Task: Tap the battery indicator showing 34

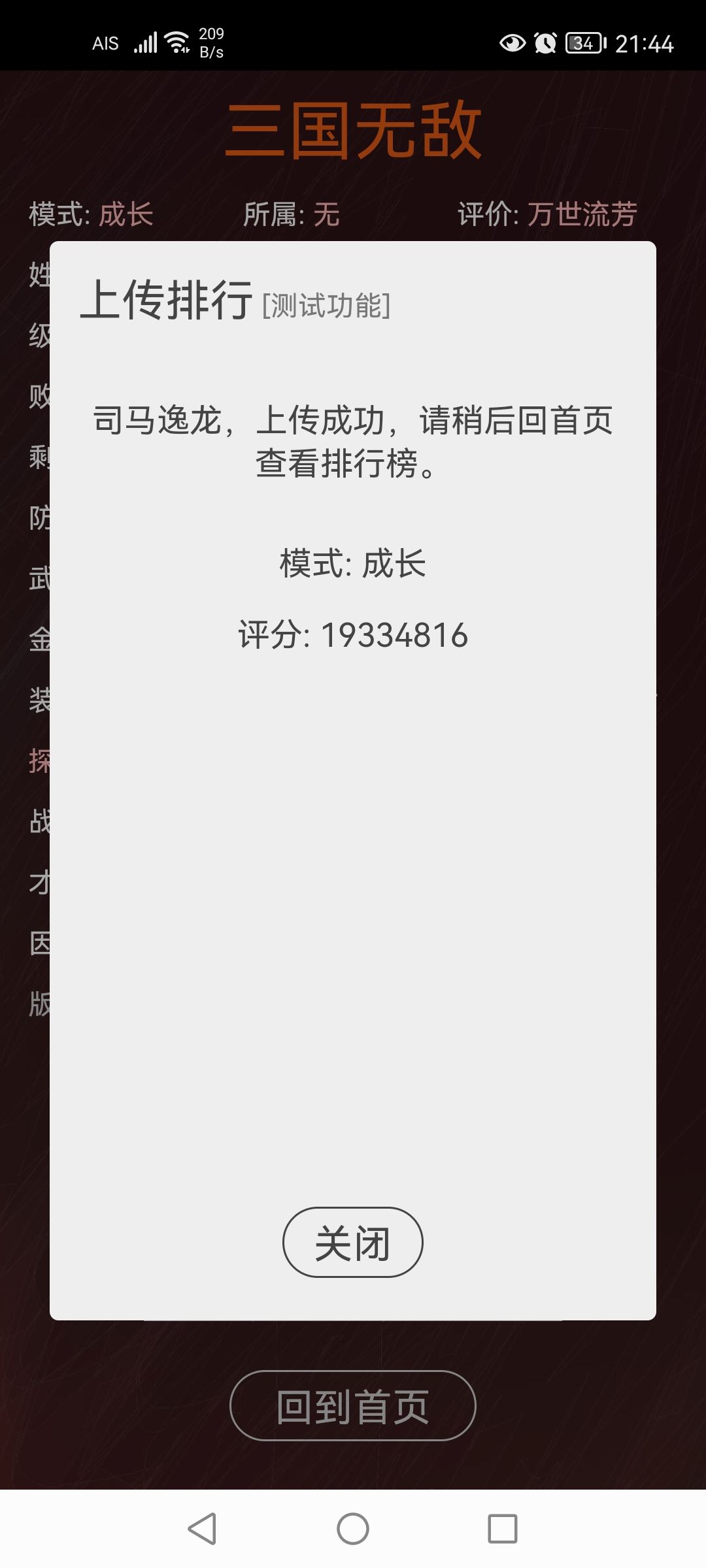Action: (x=584, y=43)
